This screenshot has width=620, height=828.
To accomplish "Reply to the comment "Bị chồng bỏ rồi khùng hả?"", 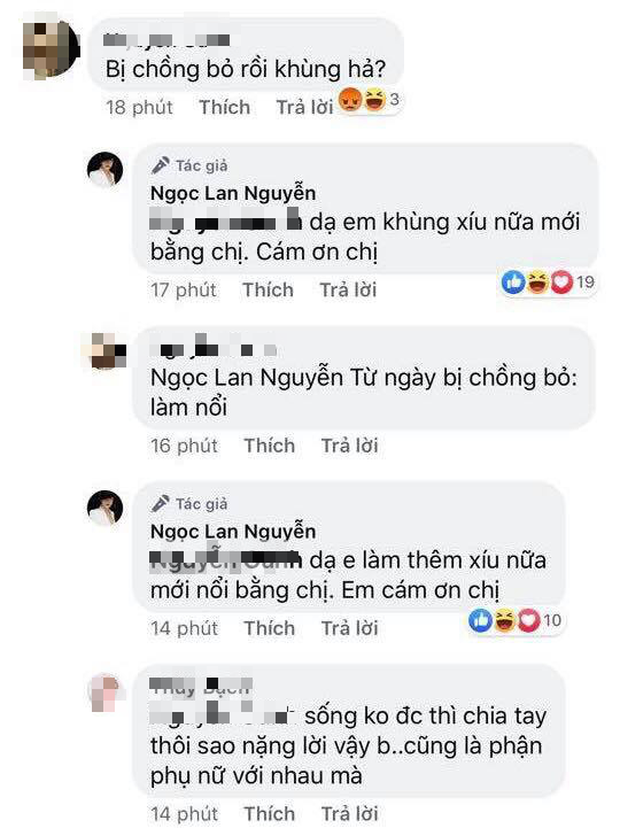I will point(303,106).
